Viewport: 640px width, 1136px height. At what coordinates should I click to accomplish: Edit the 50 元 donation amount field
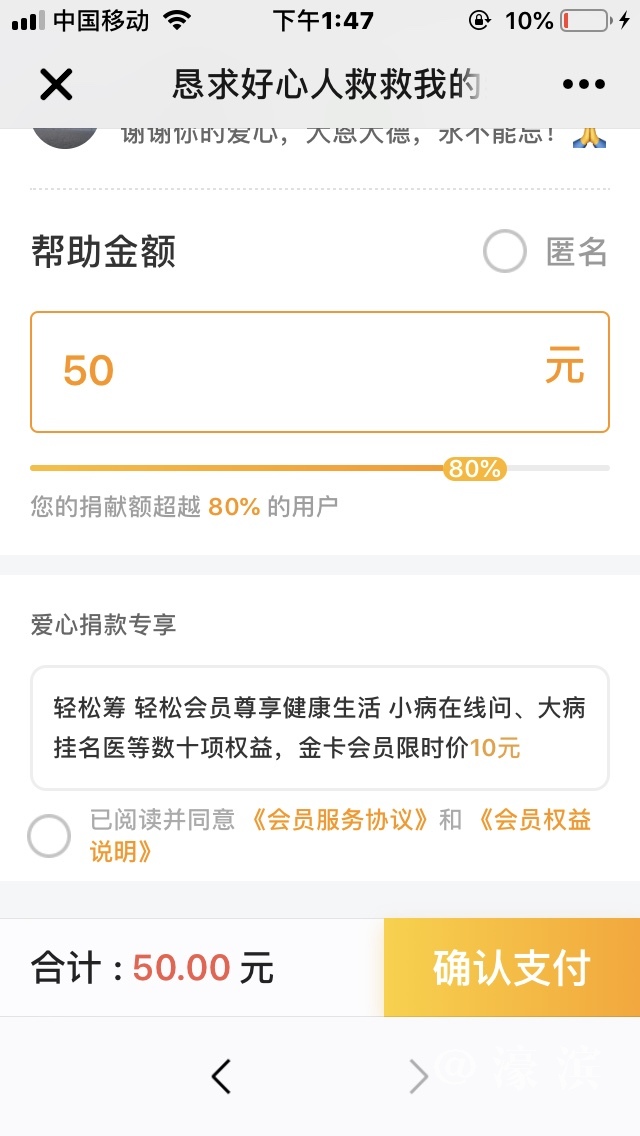tap(300, 371)
